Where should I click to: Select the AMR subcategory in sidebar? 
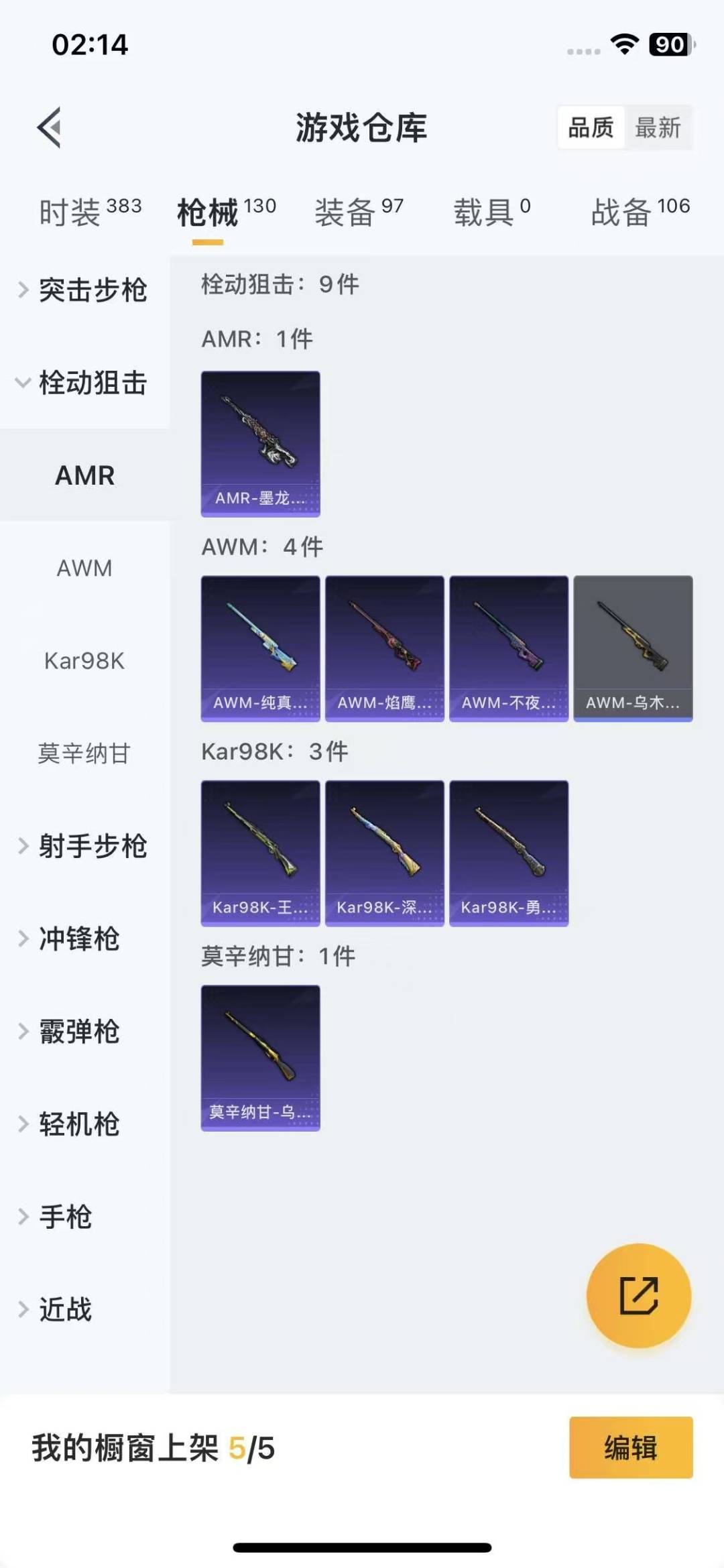coord(84,476)
